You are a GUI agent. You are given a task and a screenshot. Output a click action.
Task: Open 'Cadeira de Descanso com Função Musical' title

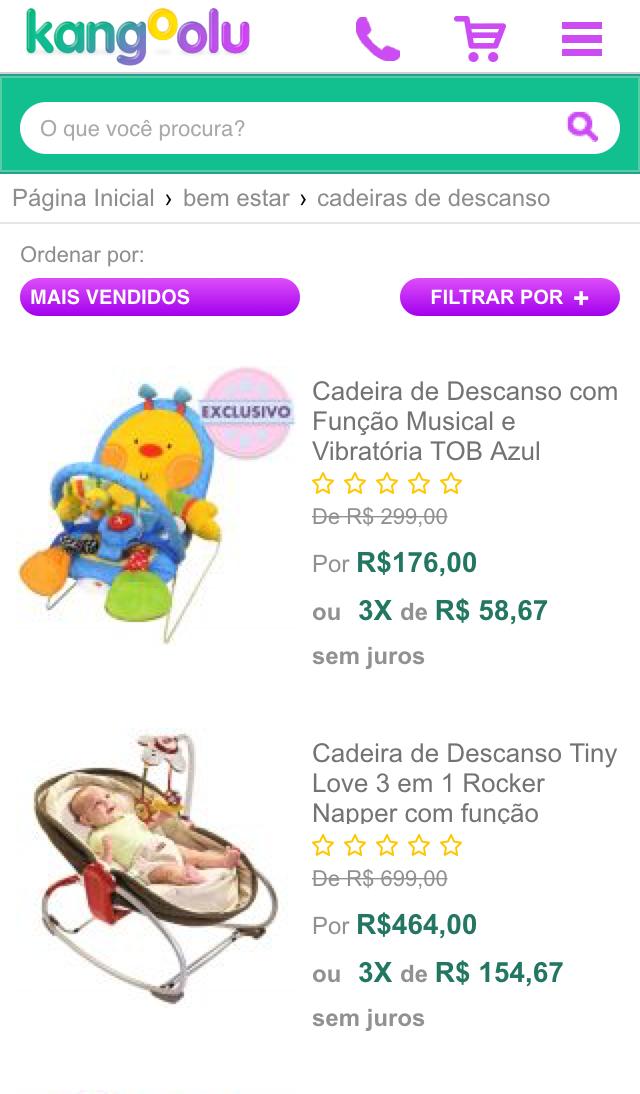point(465,421)
